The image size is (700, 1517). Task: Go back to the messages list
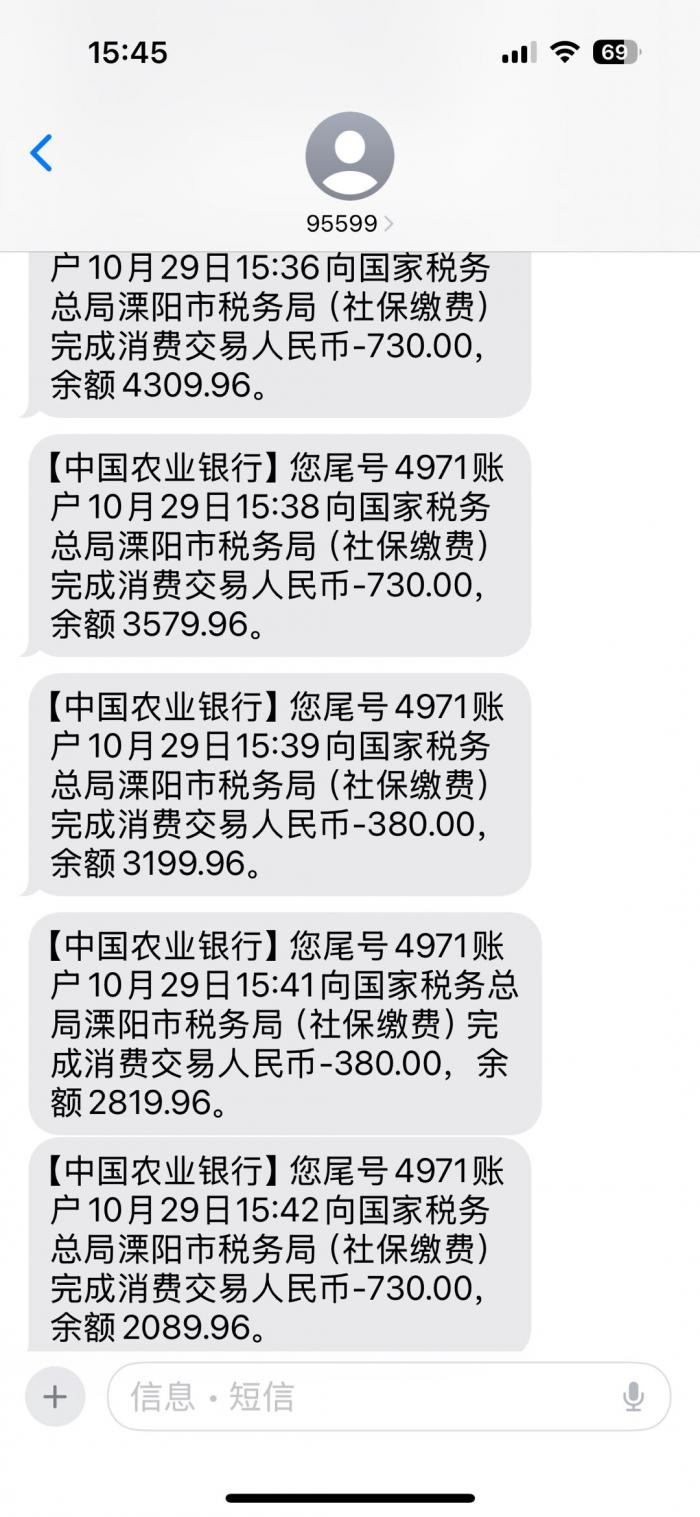click(42, 153)
